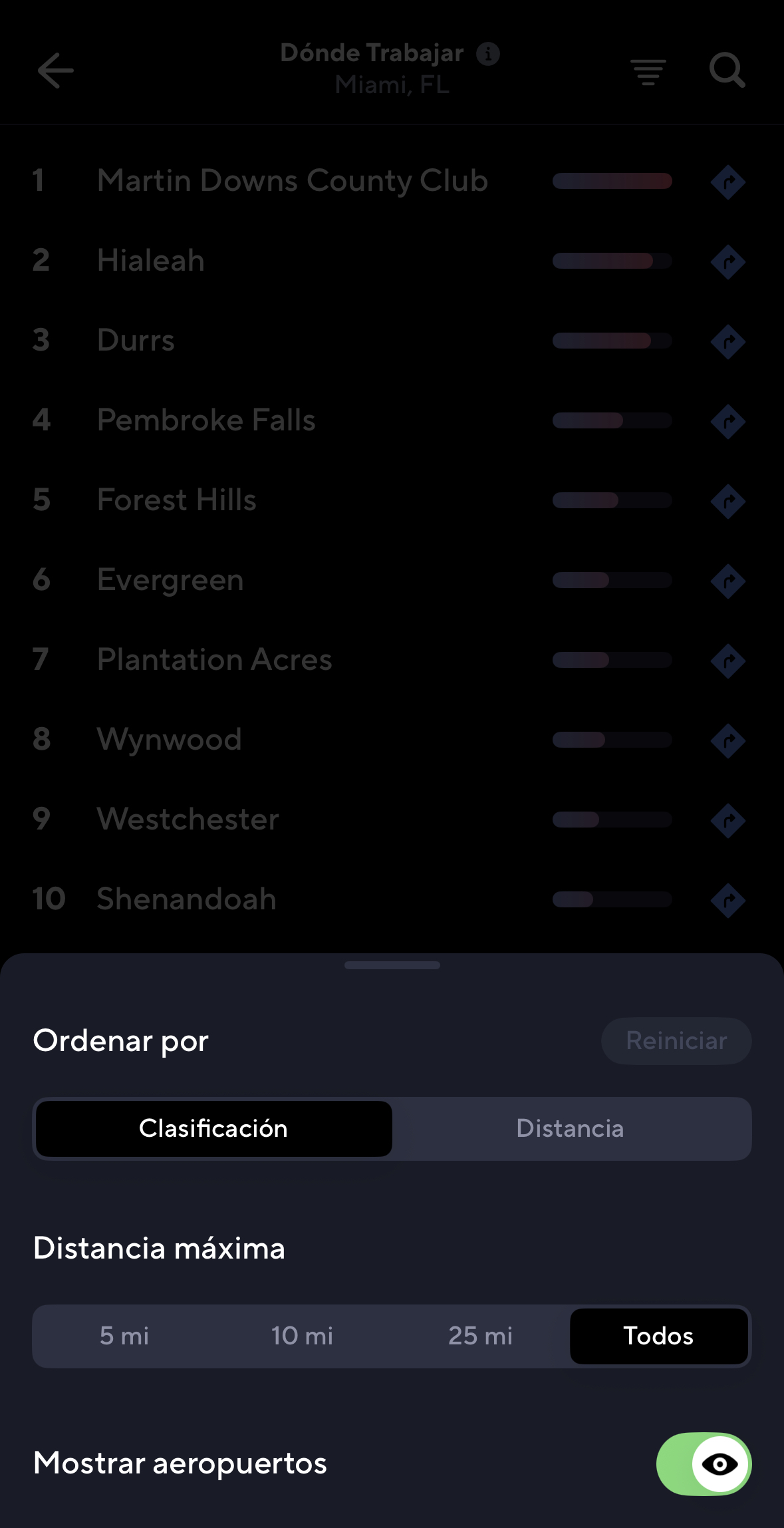This screenshot has height=1528, width=784.
Task: Turn off Mostrar aeropuertos switch
Action: click(x=704, y=1463)
